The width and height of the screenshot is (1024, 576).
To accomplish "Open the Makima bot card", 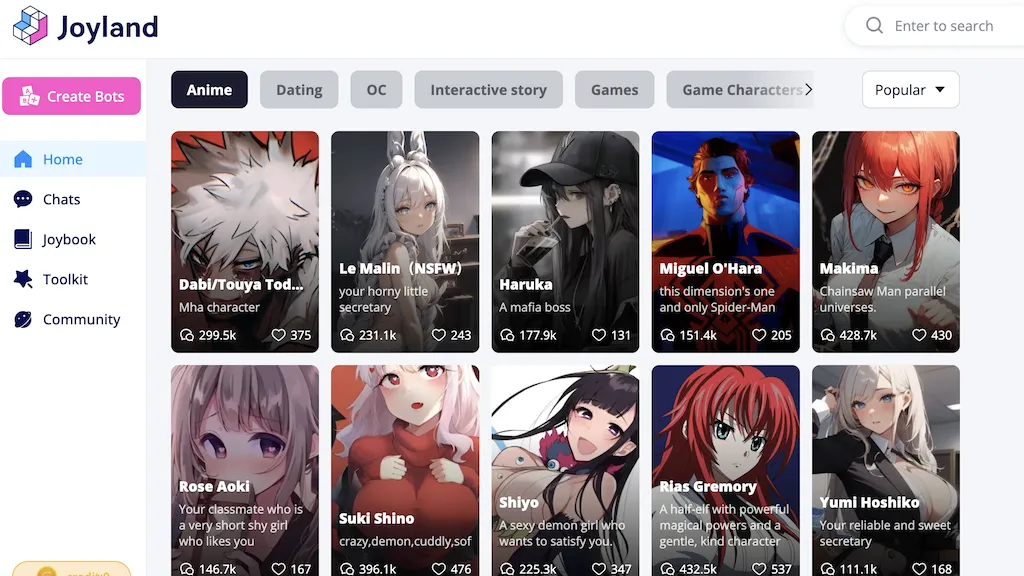I will click(x=885, y=241).
